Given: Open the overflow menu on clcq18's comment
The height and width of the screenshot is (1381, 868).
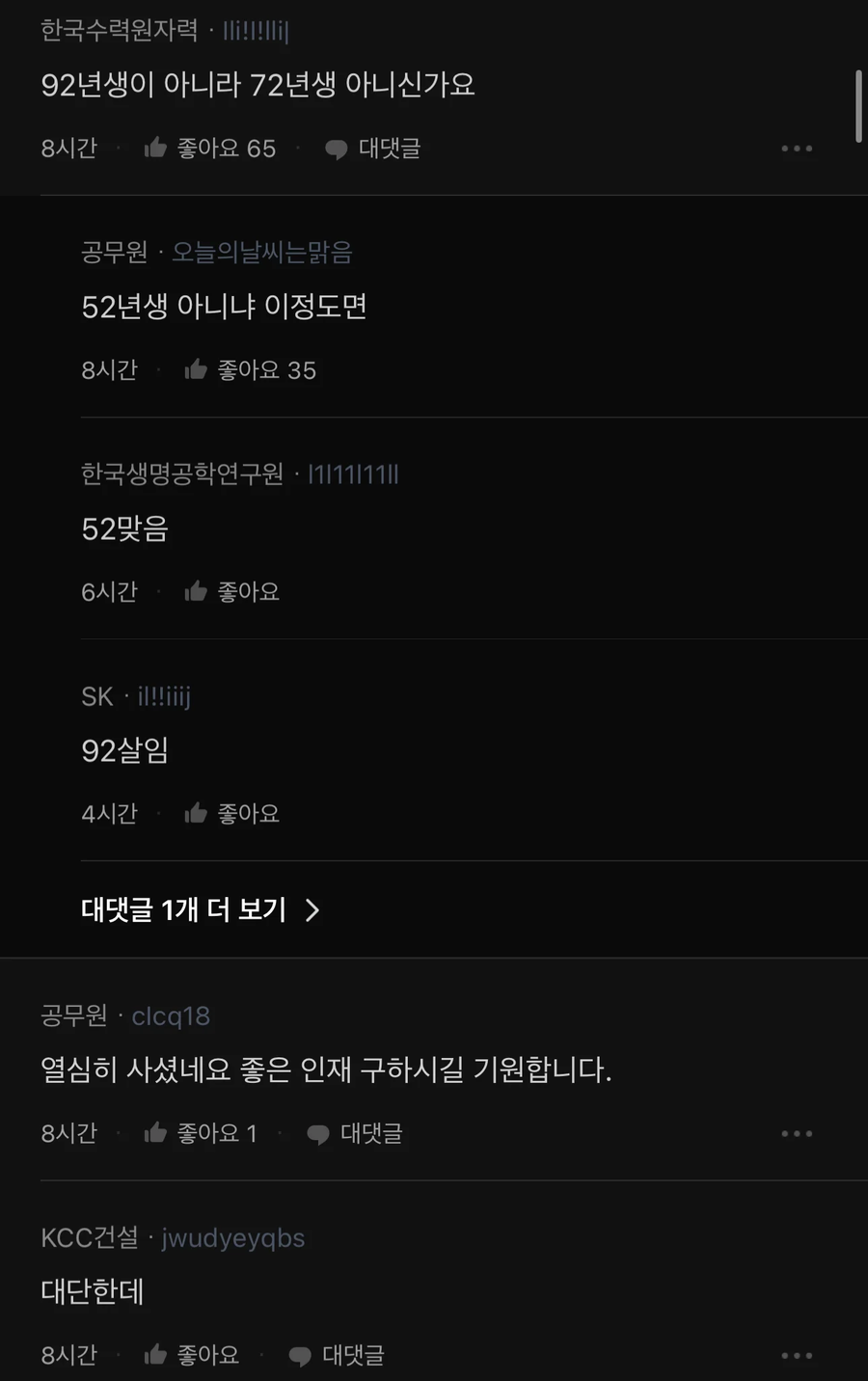Looking at the screenshot, I should coord(795,1133).
